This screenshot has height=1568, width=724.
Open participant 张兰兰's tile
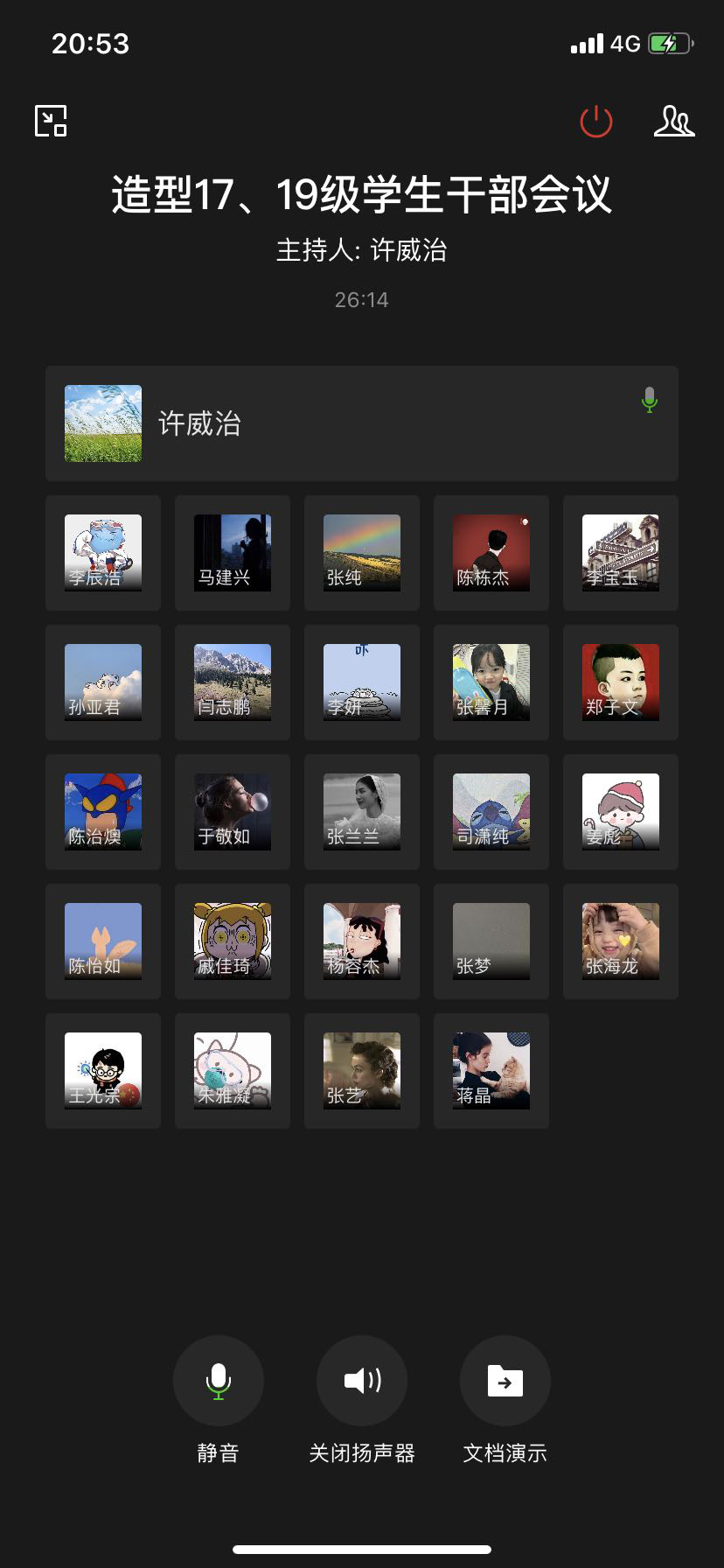point(362,812)
